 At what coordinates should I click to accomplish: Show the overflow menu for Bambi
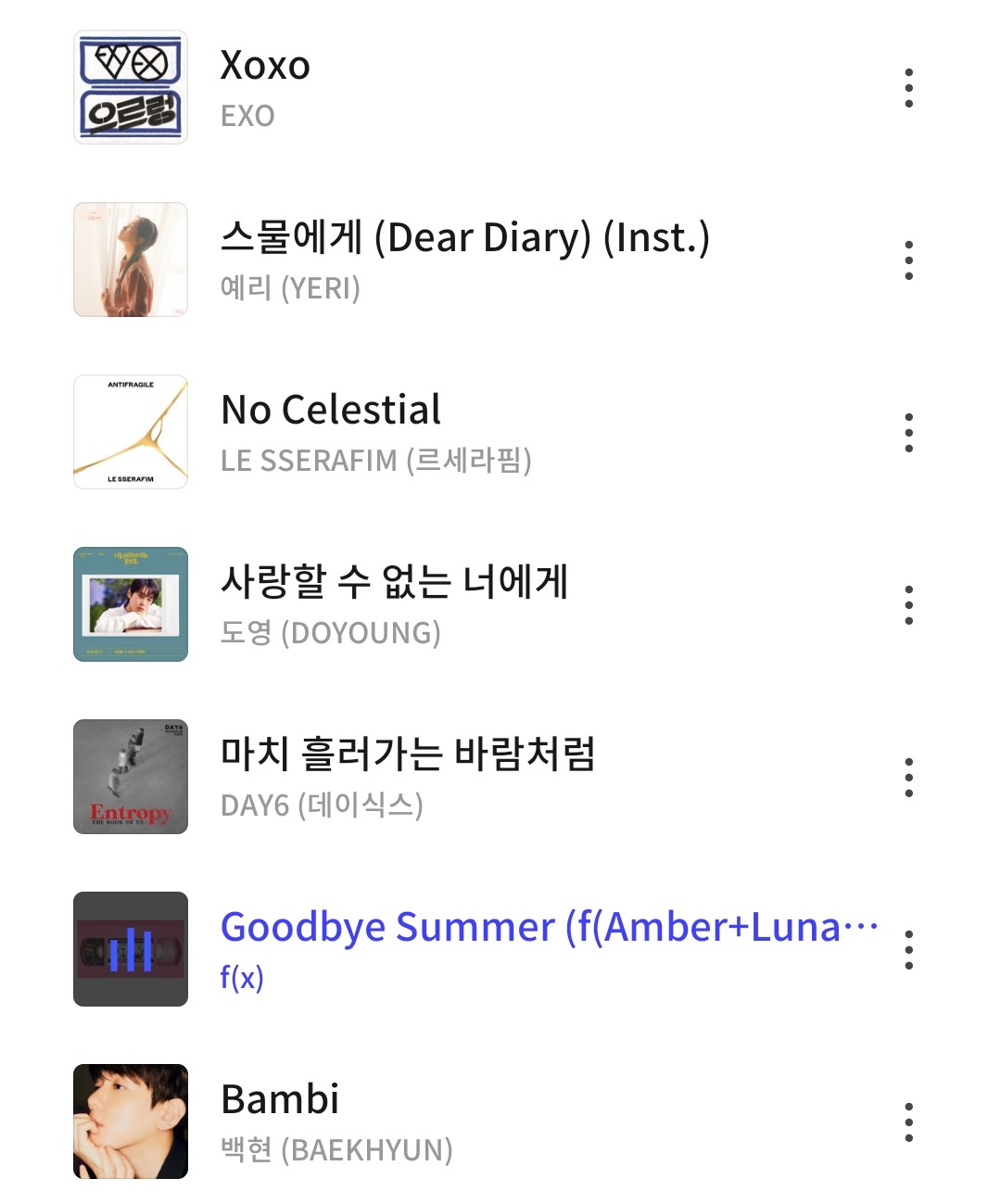(x=908, y=1122)
